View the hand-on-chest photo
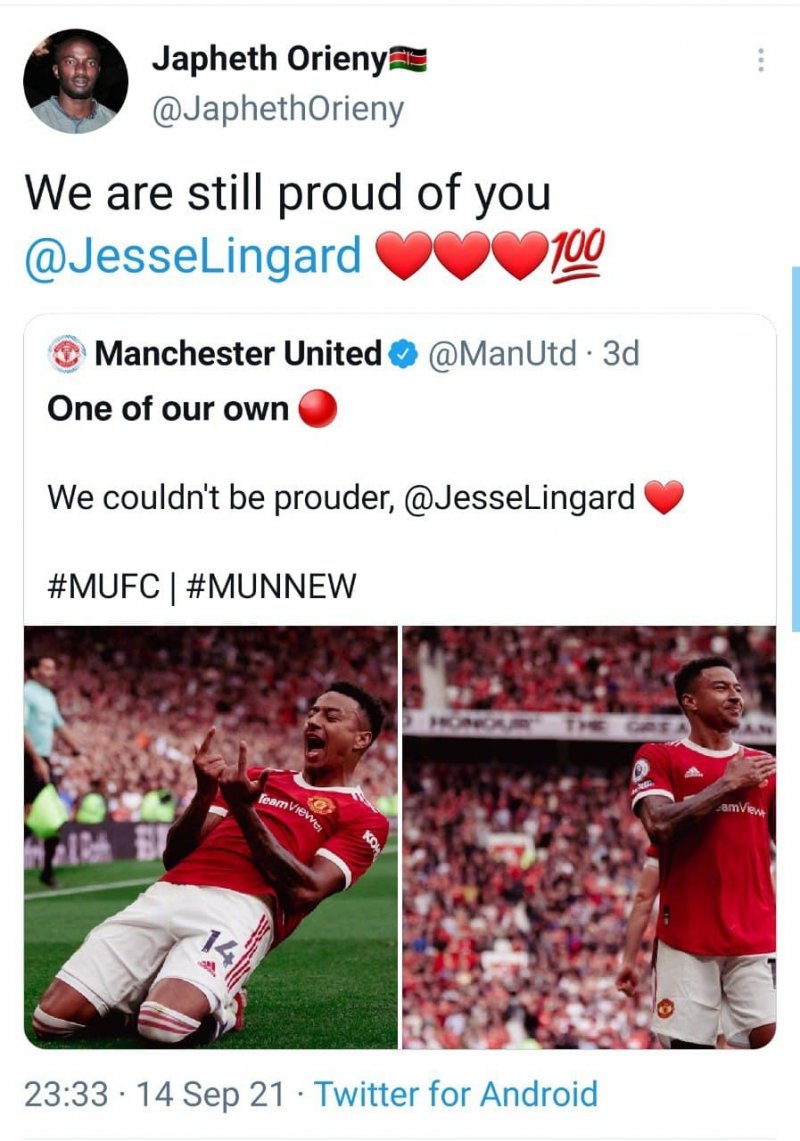The width and height of the screenshot is (800, 1141). (x=589, y=836)
